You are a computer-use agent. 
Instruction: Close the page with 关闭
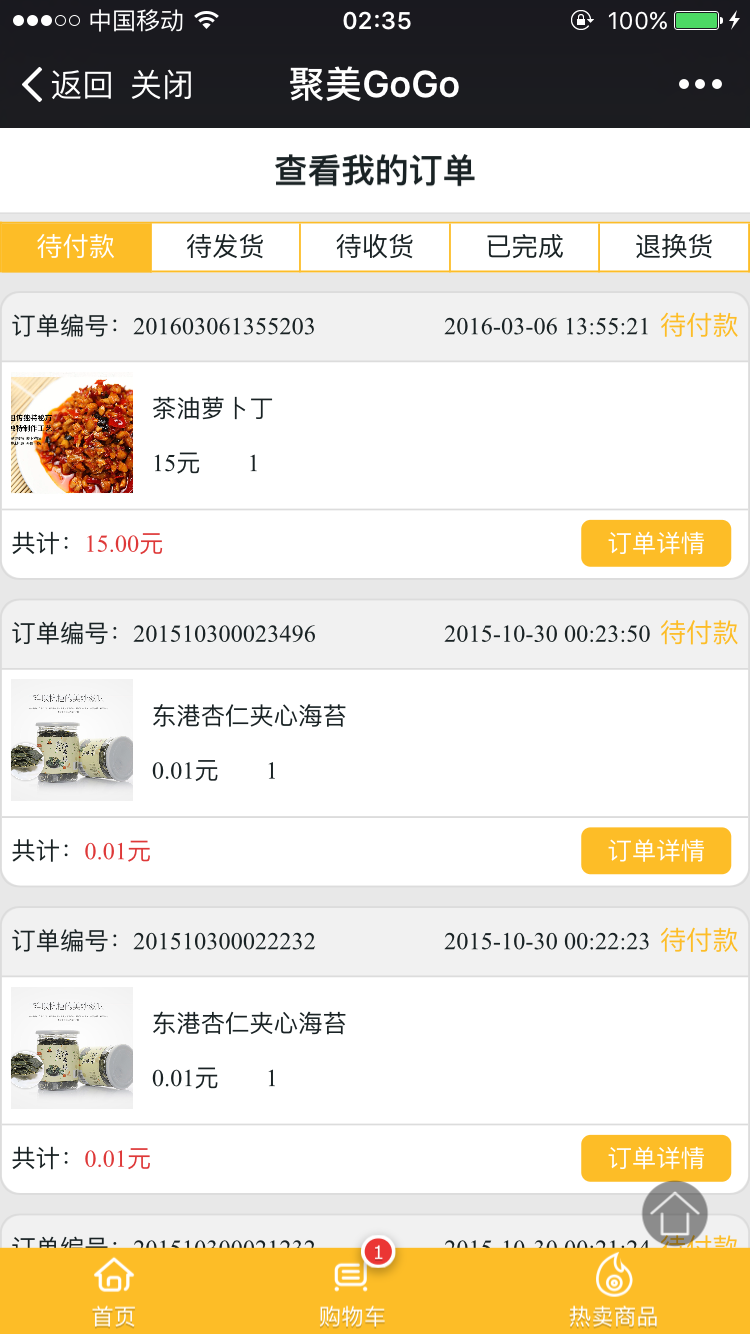click(x=161, y=85)
